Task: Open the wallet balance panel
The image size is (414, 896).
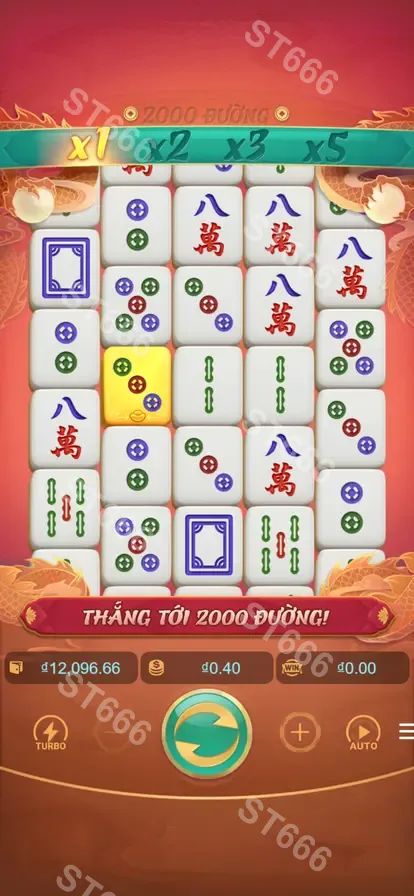Action: [x=71, y=668]
